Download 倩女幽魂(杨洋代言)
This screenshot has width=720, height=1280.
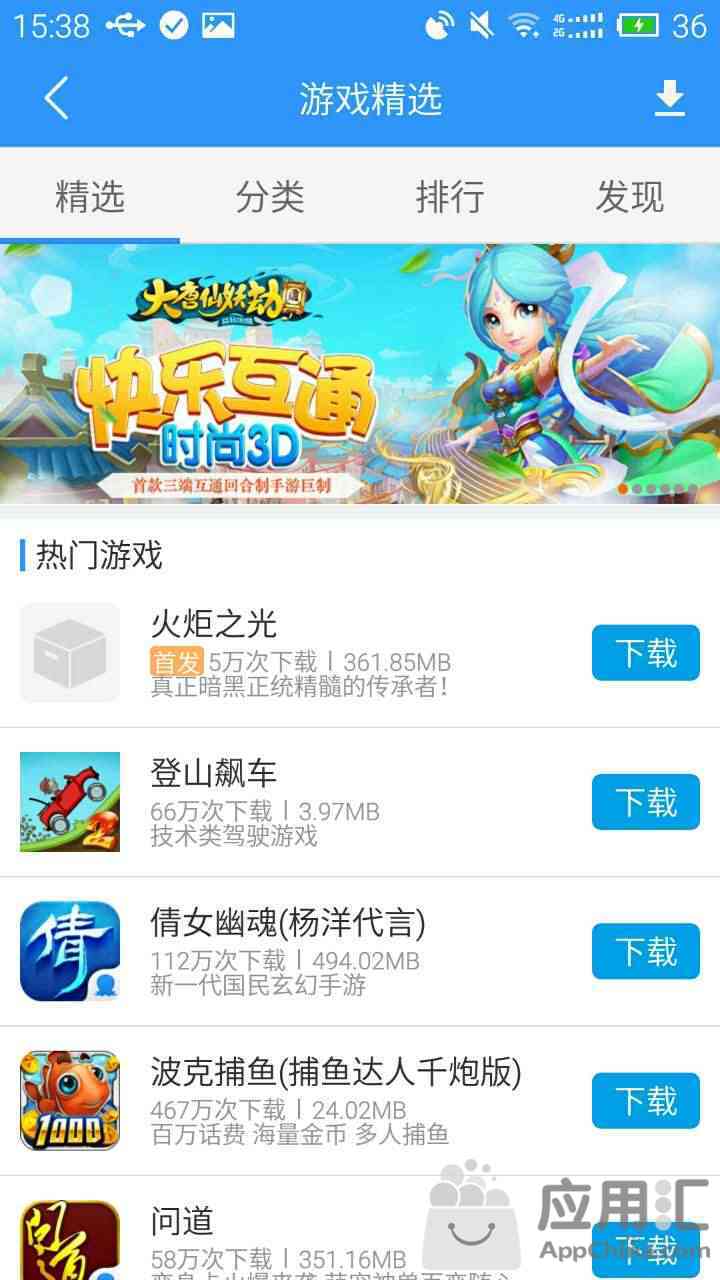[645, 951]
